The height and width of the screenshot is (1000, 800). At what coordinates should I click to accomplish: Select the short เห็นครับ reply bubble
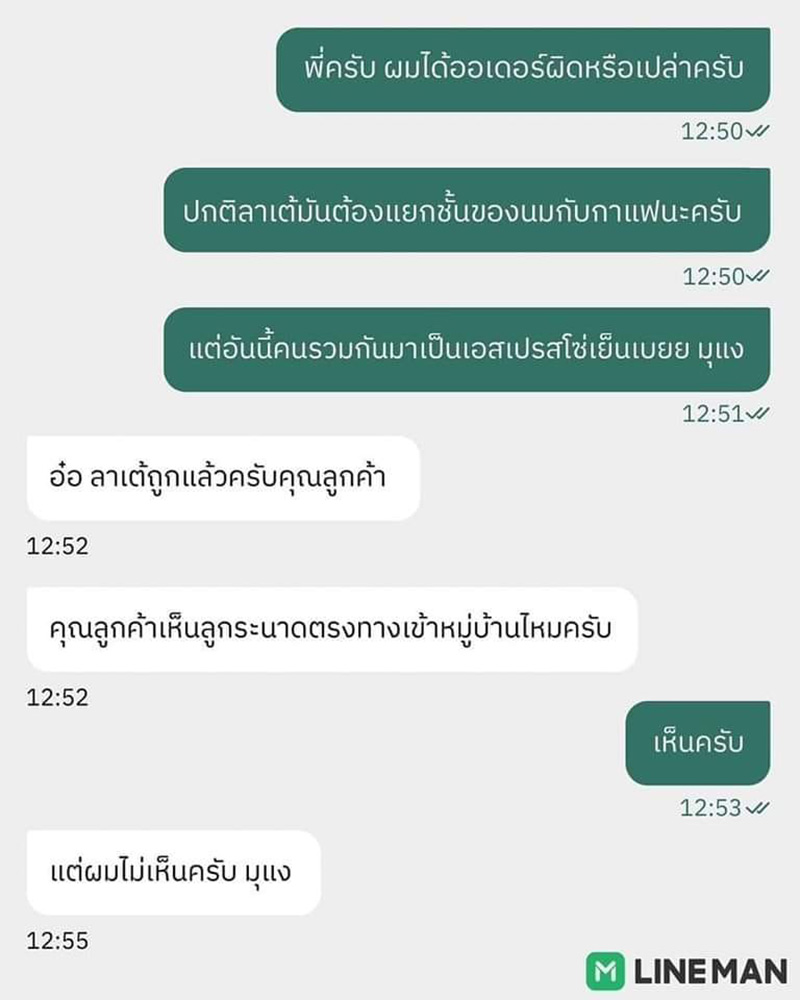(x=700, y=743)
